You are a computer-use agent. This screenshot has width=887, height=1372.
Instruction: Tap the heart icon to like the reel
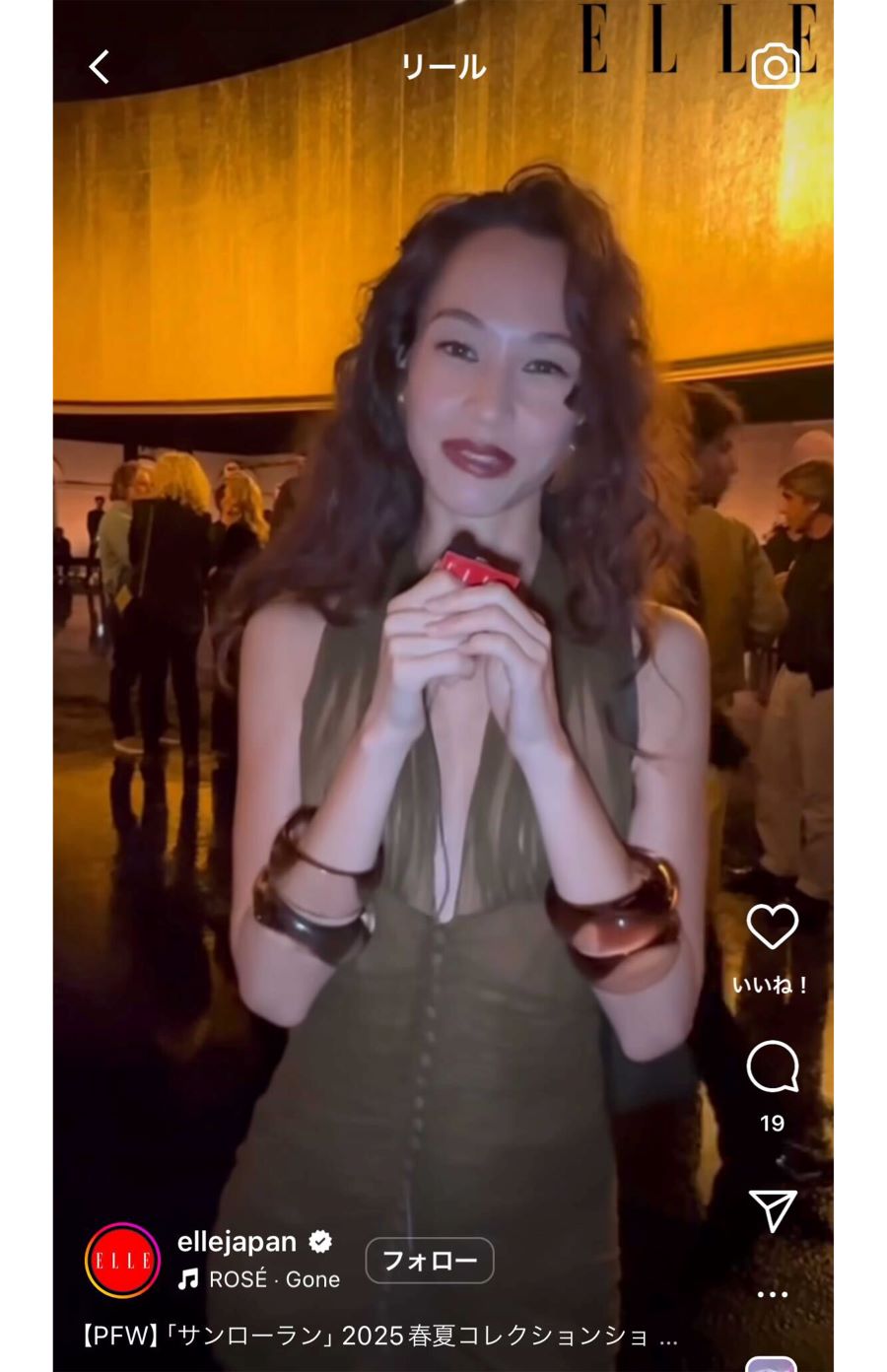click(772, 927)
